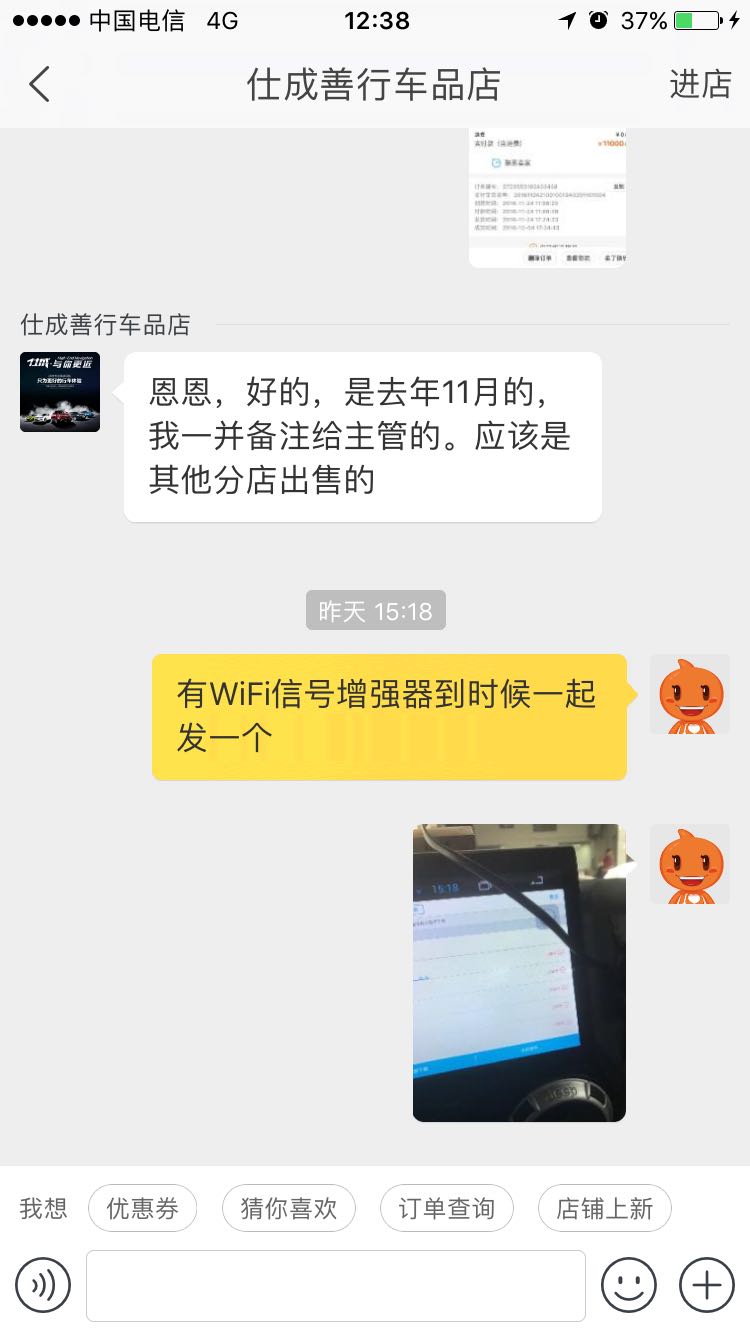The height and width of the screenshot is (1334, 750).
Task: Switch to voice input
Action: (43, 1285)
